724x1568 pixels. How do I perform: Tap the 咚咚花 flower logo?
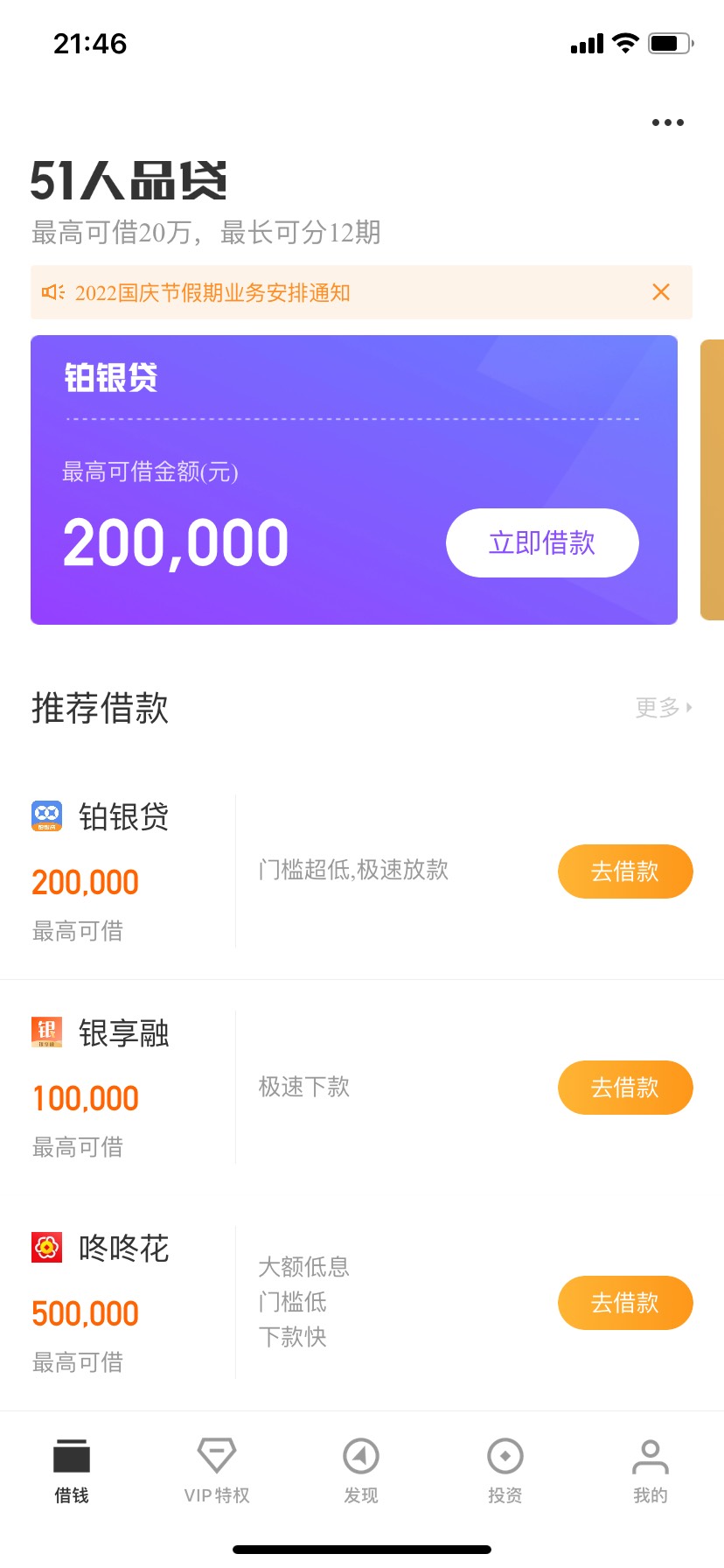point(46,1249)
